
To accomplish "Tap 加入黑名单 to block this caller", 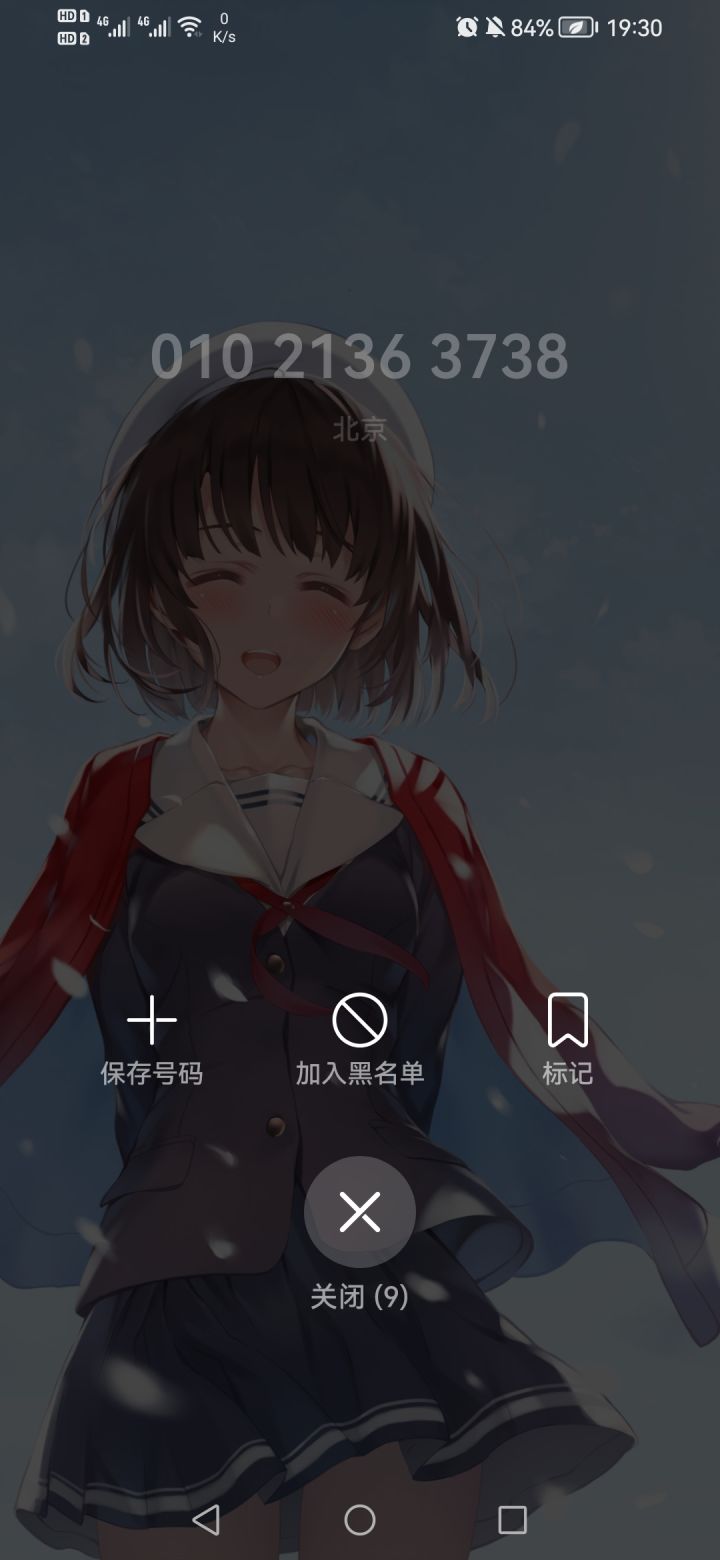I will [x=360, y=1073].
